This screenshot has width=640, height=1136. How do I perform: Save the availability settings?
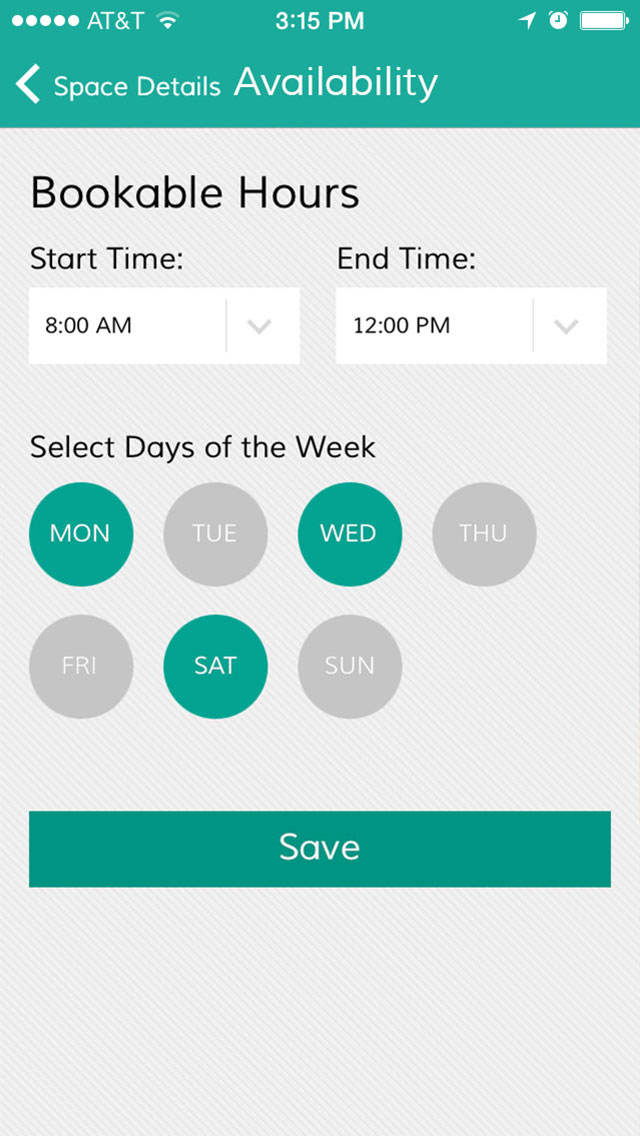pyautogui.click(x=320, y=848)
